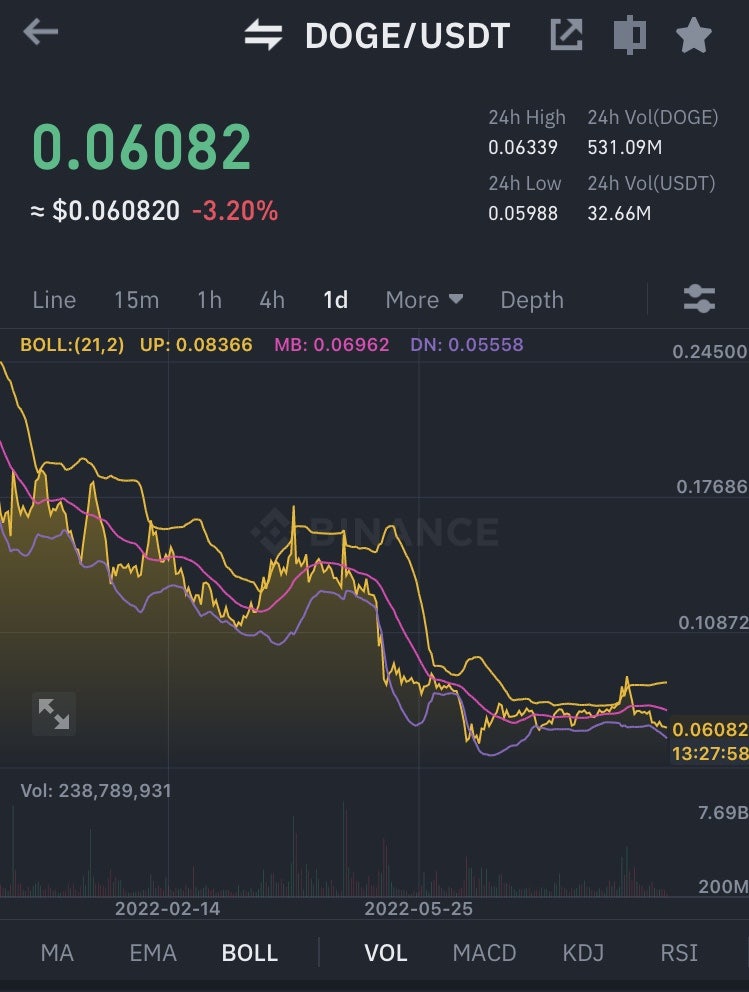Open the share/export icon

[566, 36]
